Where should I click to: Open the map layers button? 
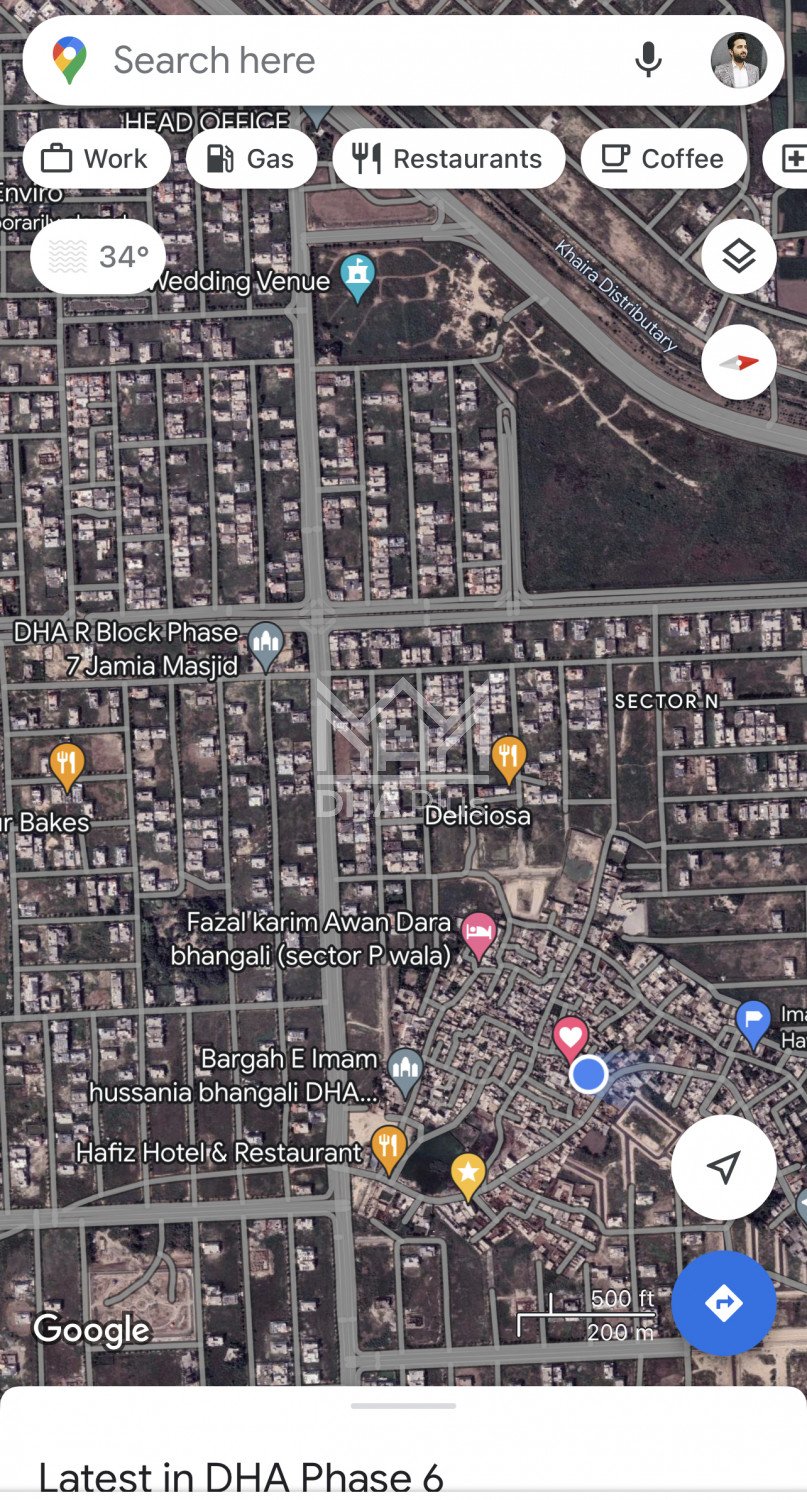click(x=738, y=257)
